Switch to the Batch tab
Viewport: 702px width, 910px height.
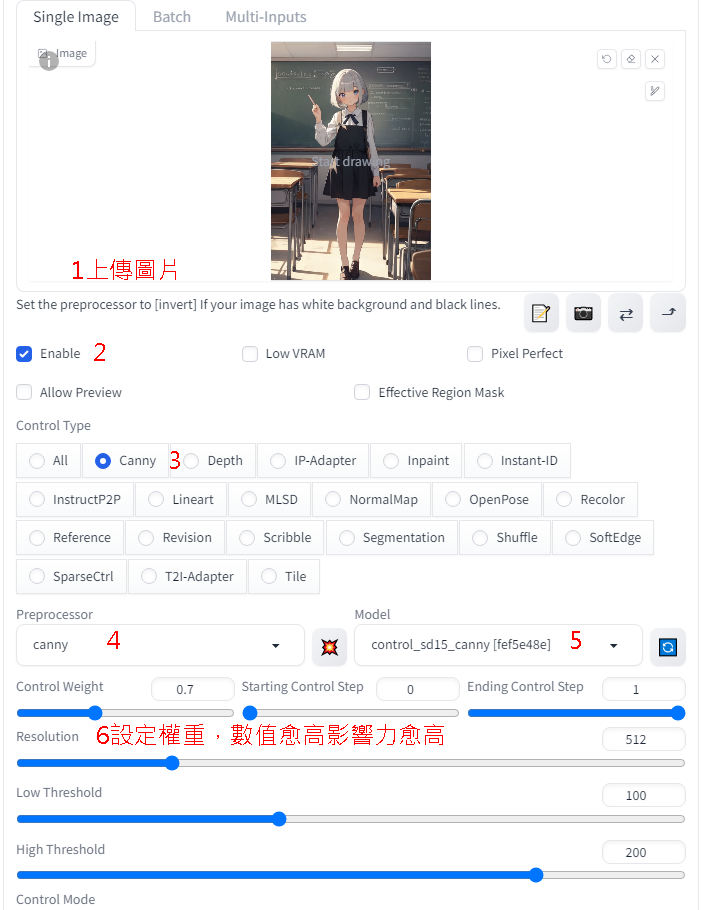[171, 17]
